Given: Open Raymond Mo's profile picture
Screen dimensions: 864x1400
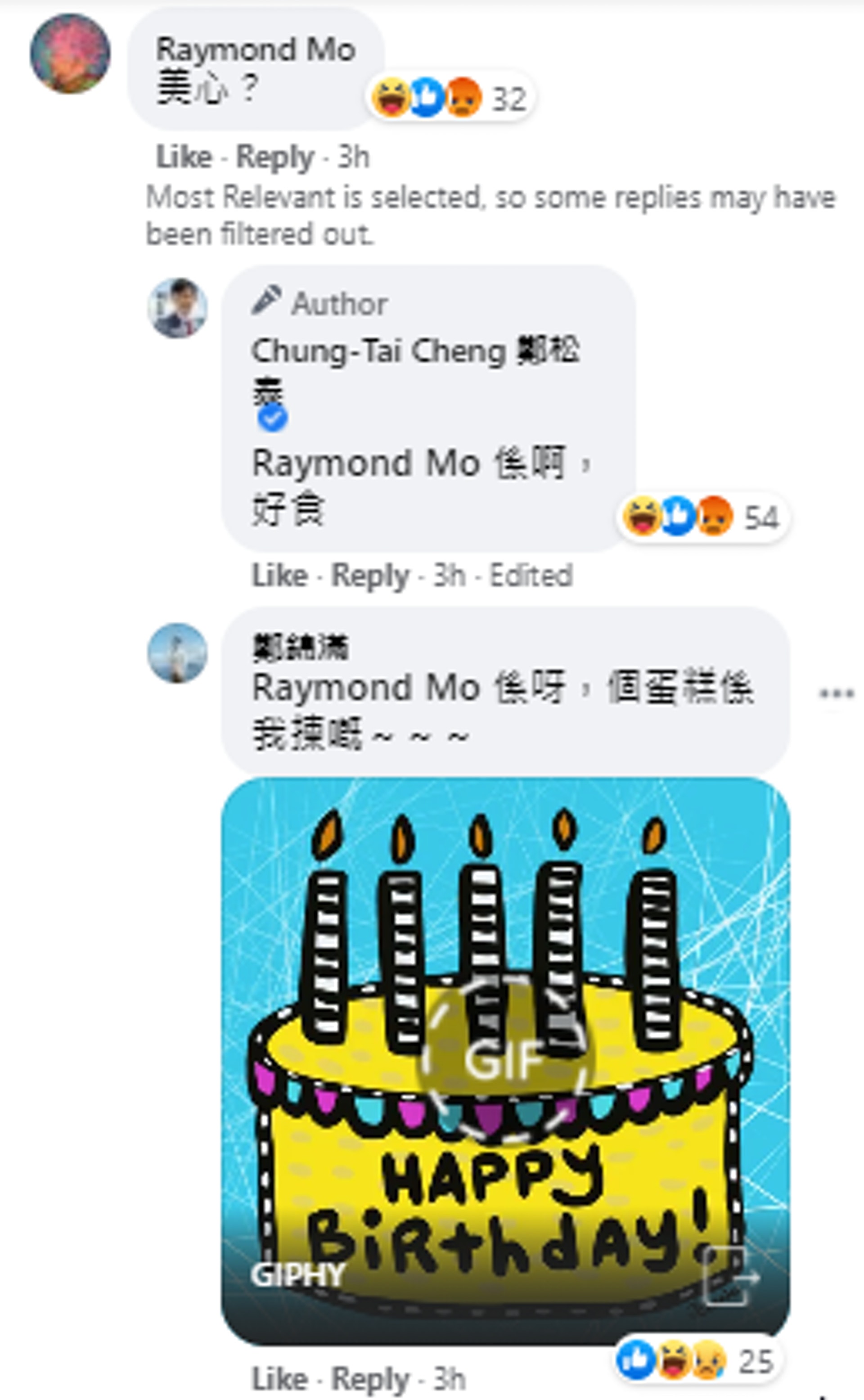Looking at the screenshot, I should point(70,54).
